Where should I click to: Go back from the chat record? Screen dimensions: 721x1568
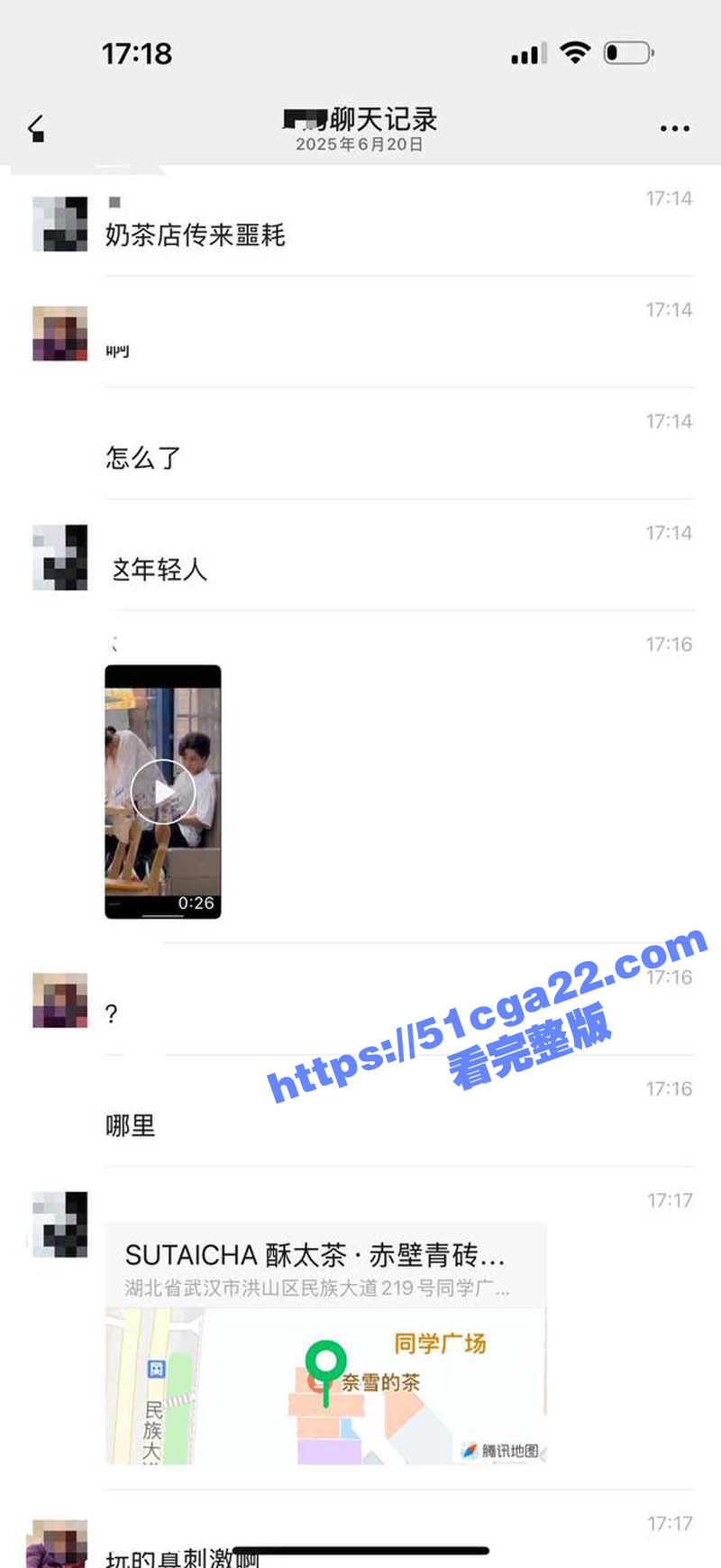tap(36, 130)
